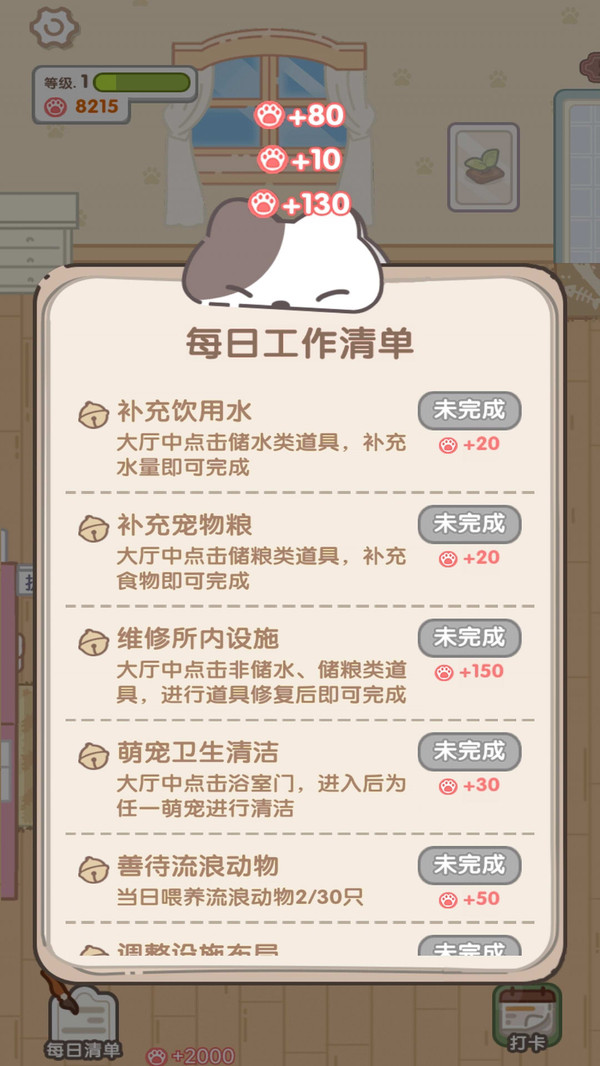The height and width of the screenshot is (1066, 600).
Task: Tap 未完成 button for 补充饮用水
Action: coord(469,410)
